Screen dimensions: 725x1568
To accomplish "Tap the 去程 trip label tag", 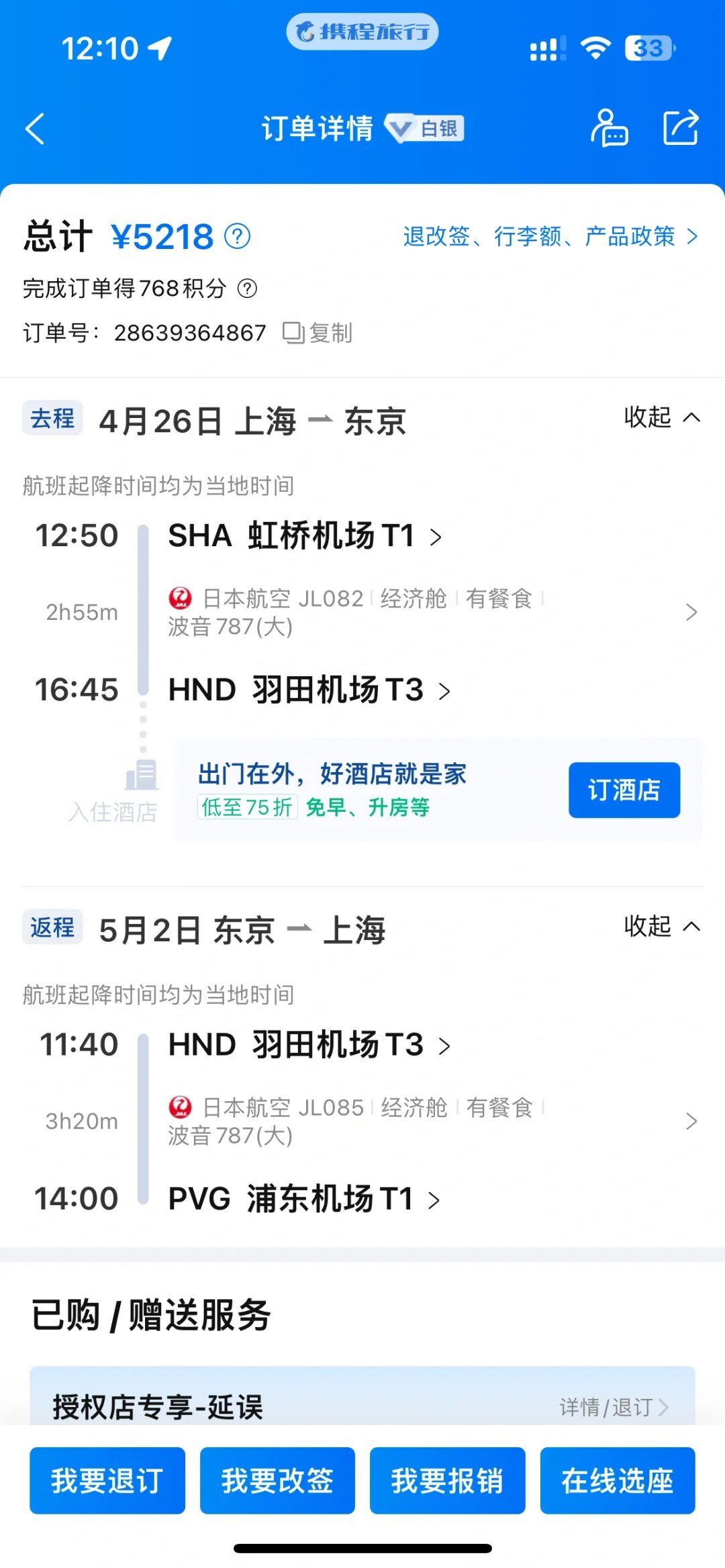I will pos(52,417).
